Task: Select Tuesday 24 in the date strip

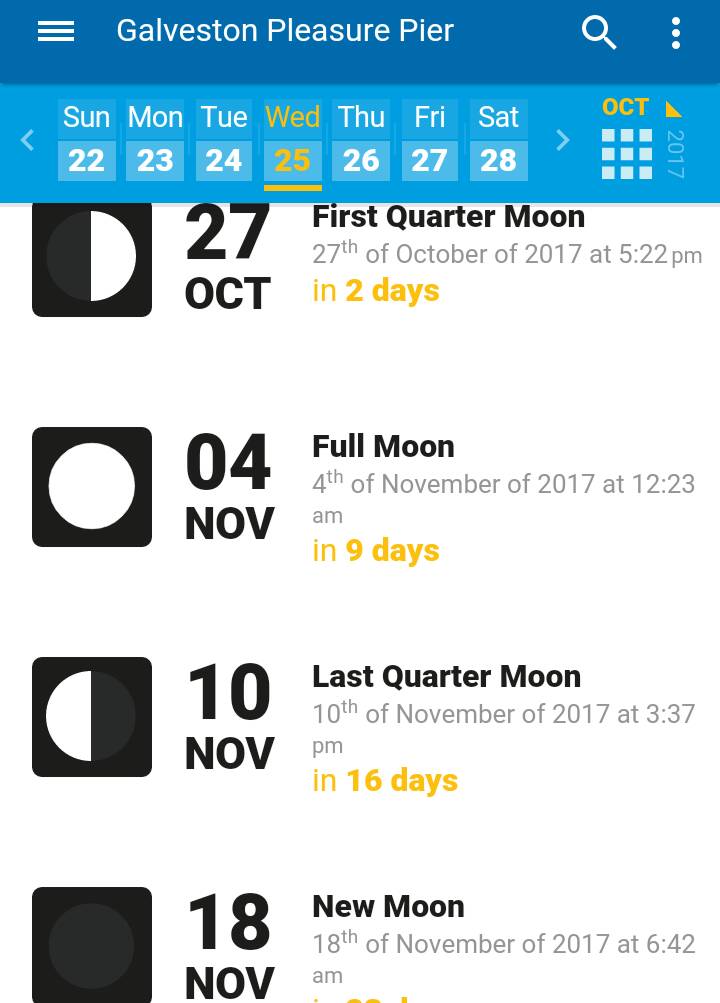Action: coord(224,141)
